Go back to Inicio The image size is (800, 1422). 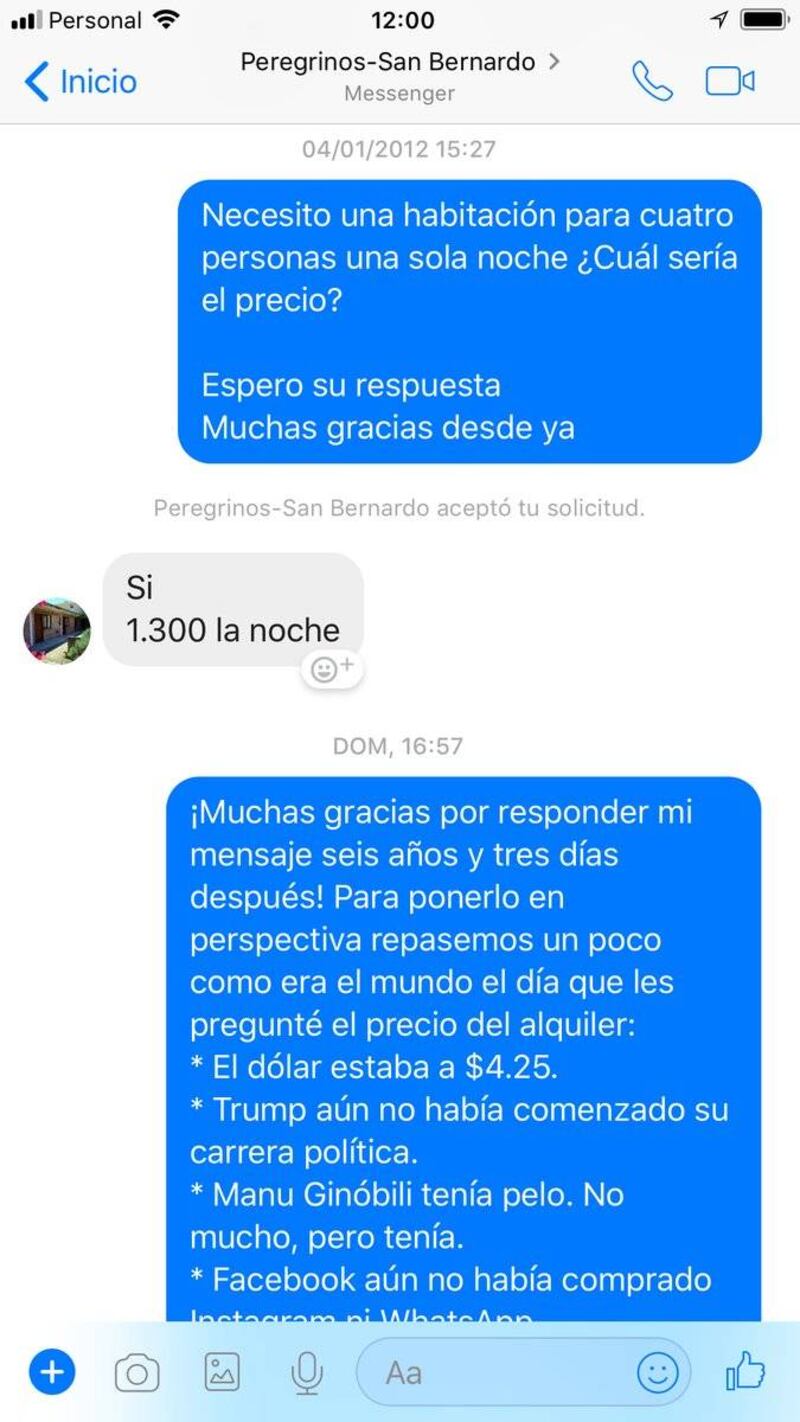(x=80, y=81)
